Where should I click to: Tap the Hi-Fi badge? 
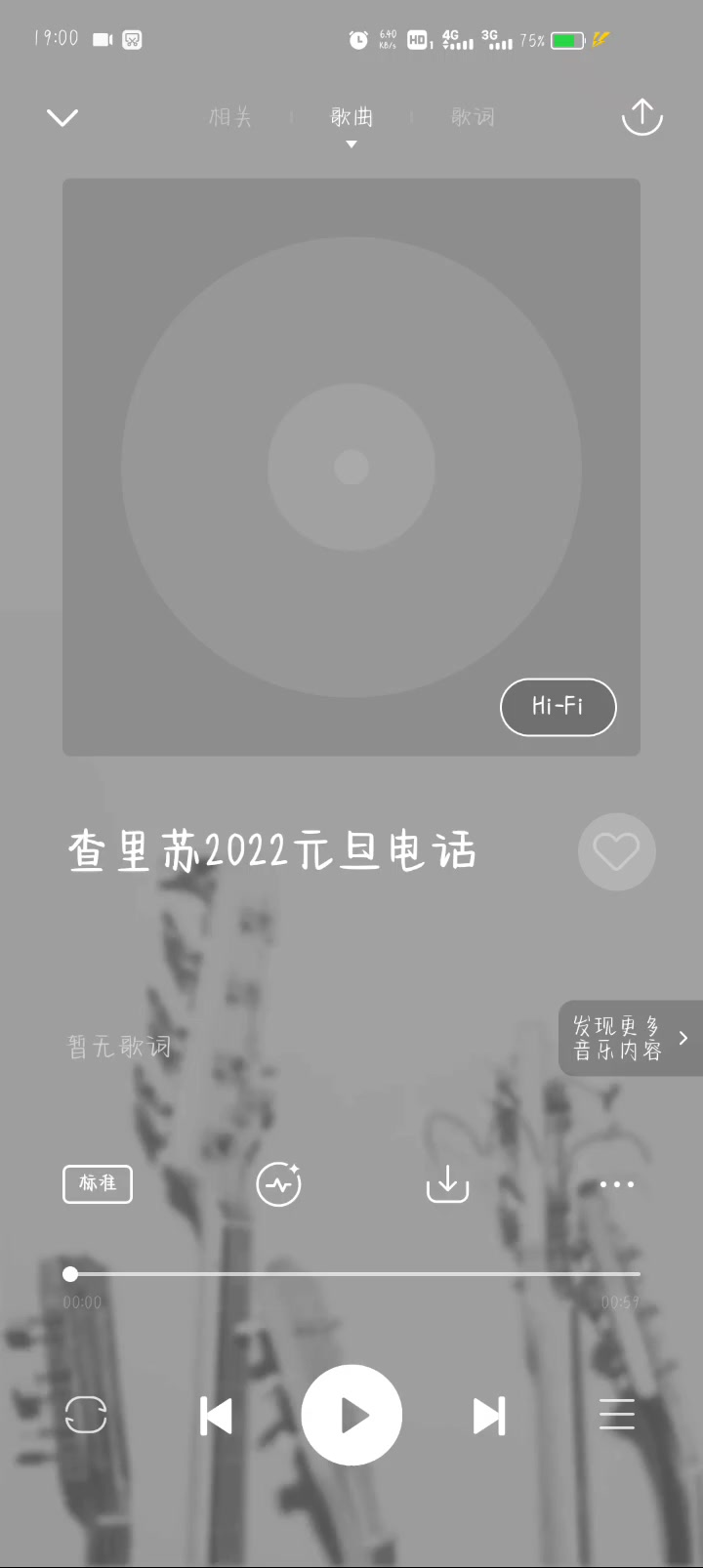pyautogui.click(x=558, y=706)
